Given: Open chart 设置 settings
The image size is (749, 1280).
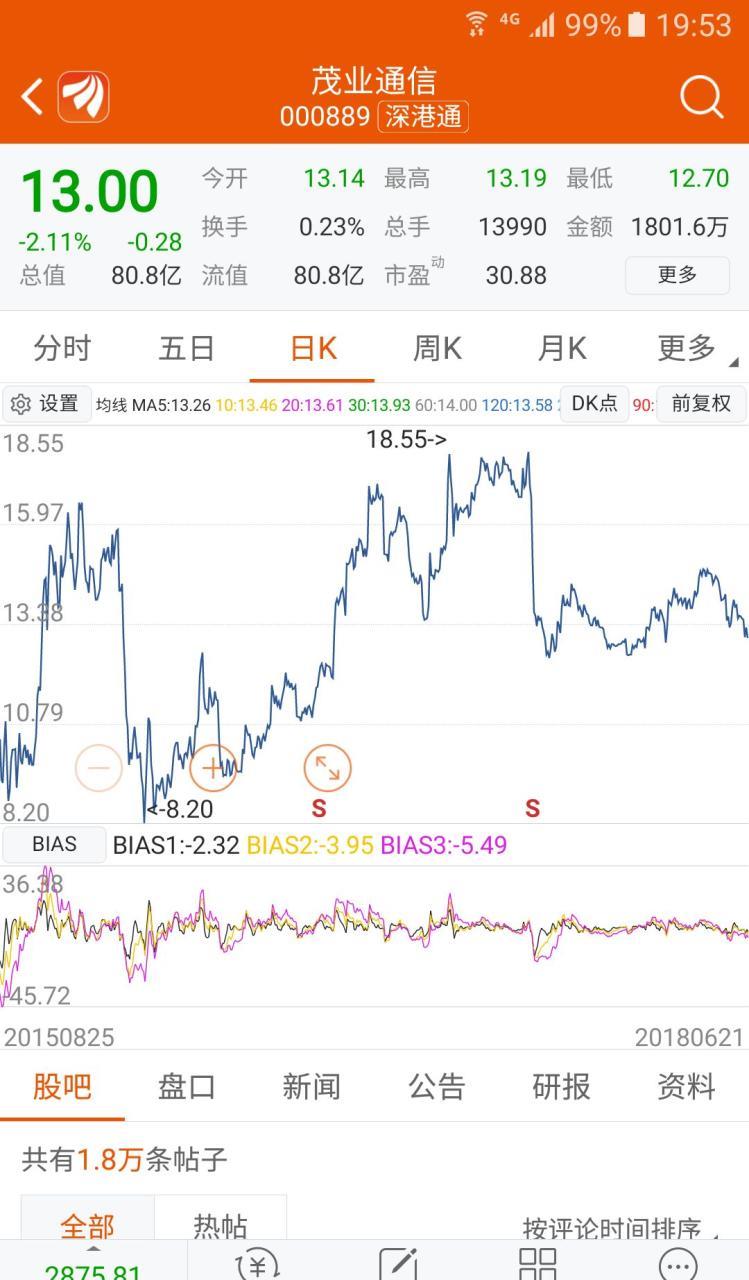Looking at the screenshot, I should click(46, 404).
